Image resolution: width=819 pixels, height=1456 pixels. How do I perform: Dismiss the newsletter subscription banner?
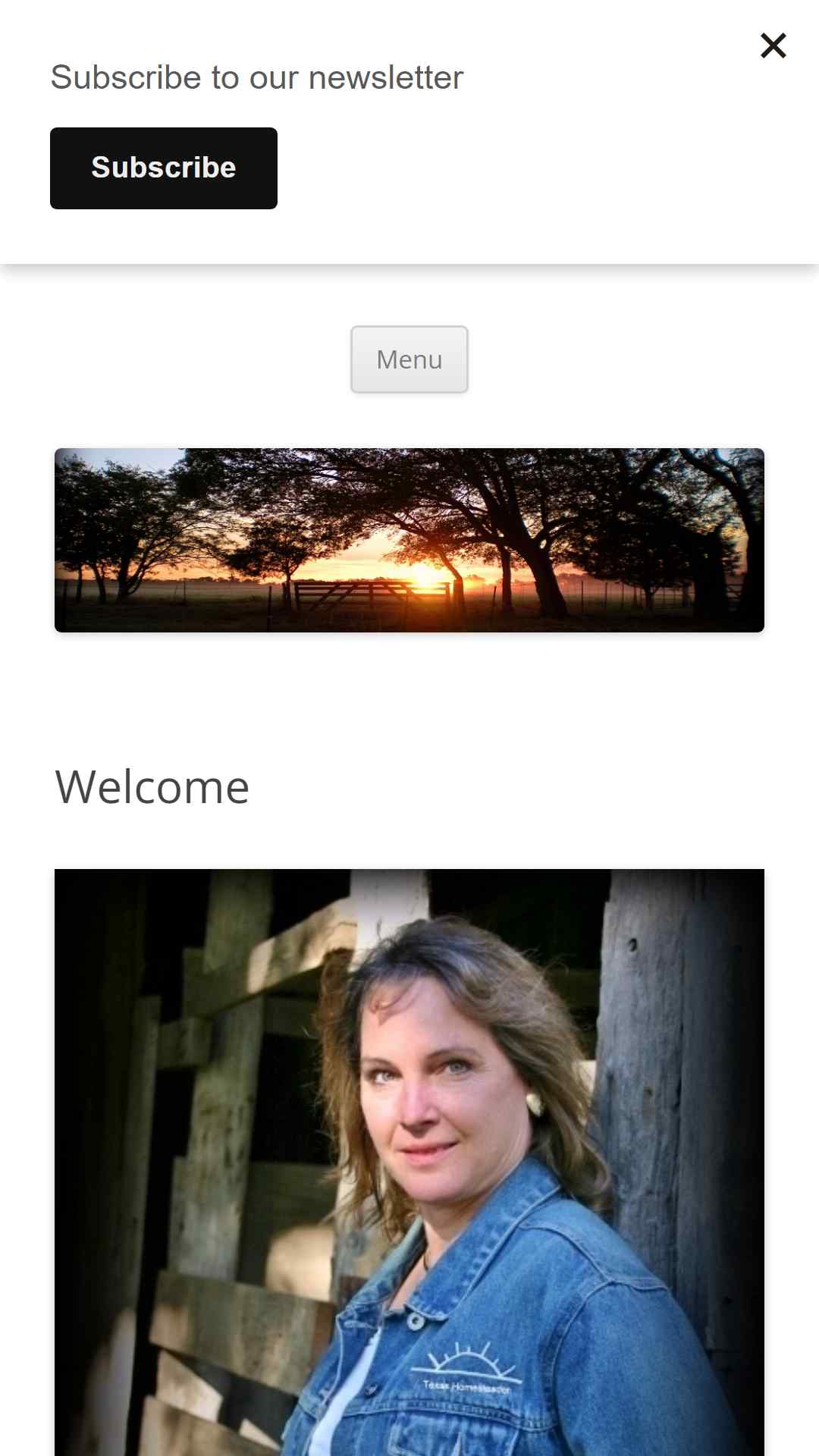pos(773,45)
